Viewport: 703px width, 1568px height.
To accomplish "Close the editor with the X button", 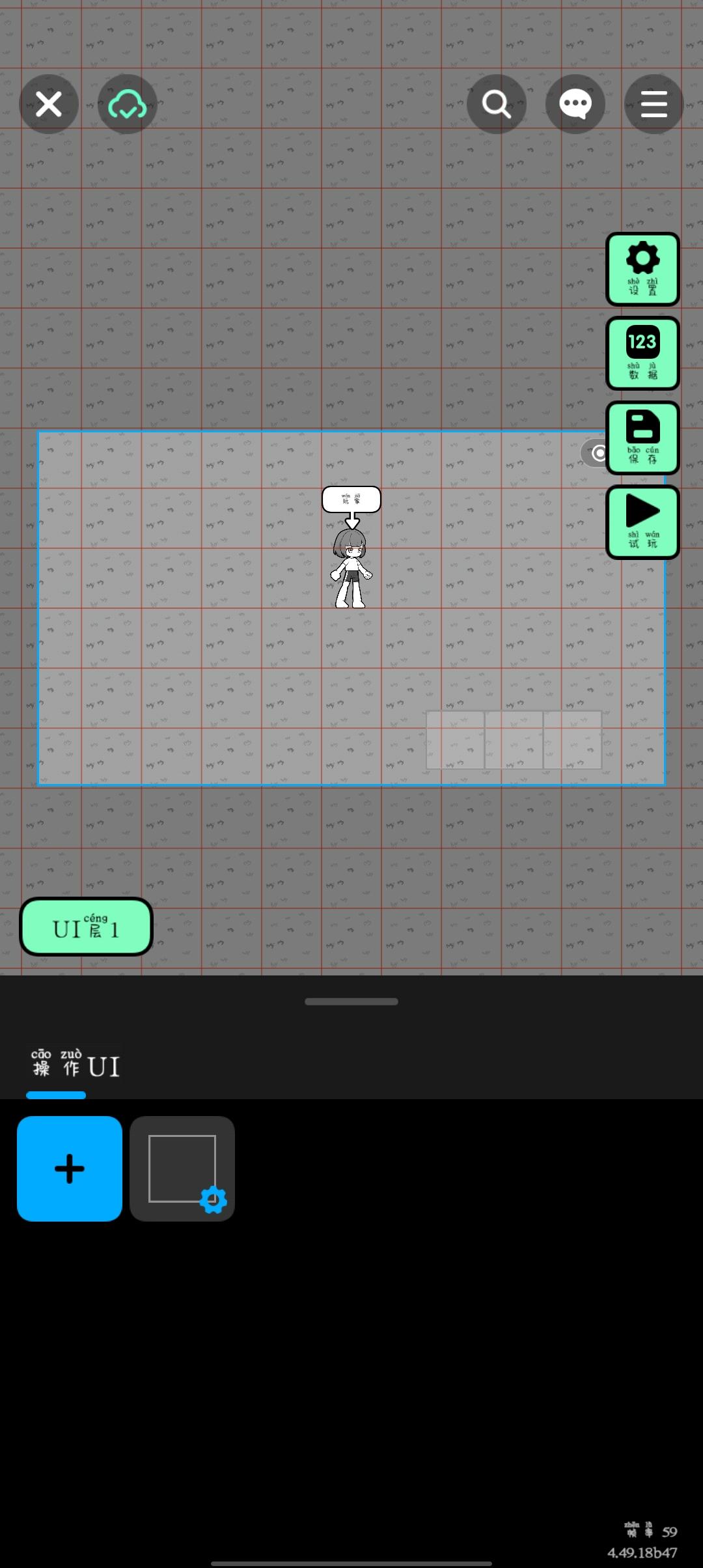I will (x=49, y=104).
